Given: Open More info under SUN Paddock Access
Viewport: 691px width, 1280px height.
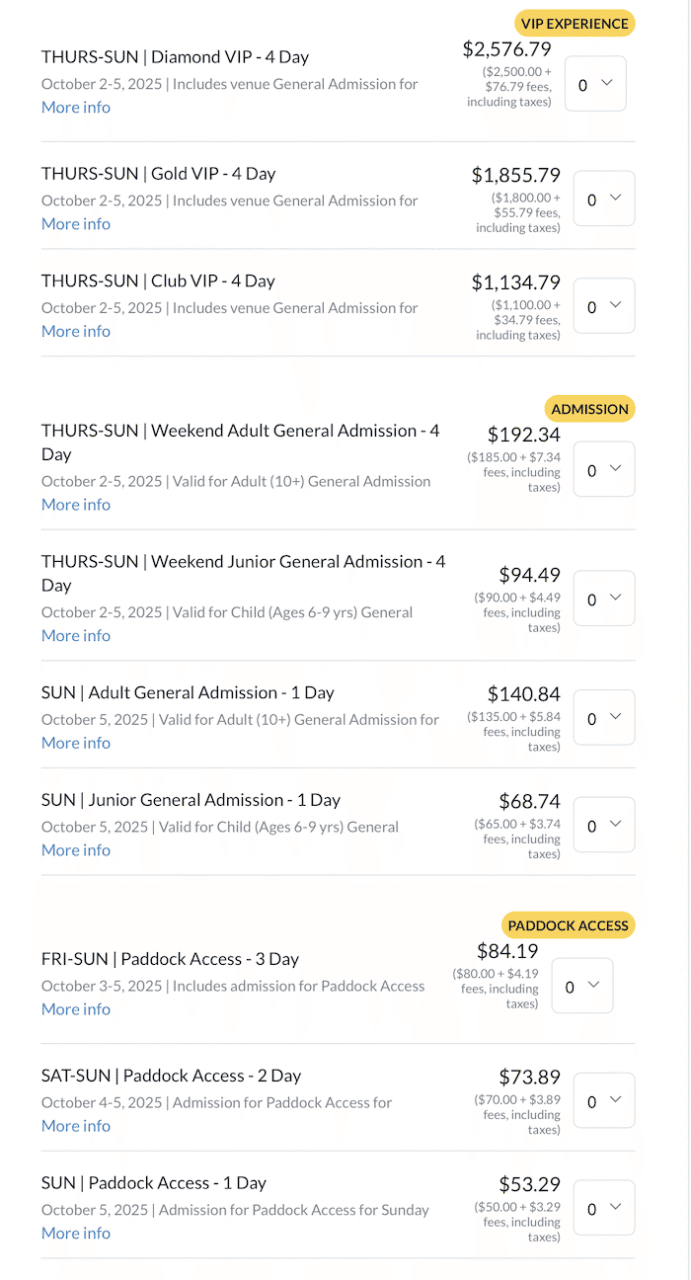Looking at the screenshot, I should pos(76,1233).
